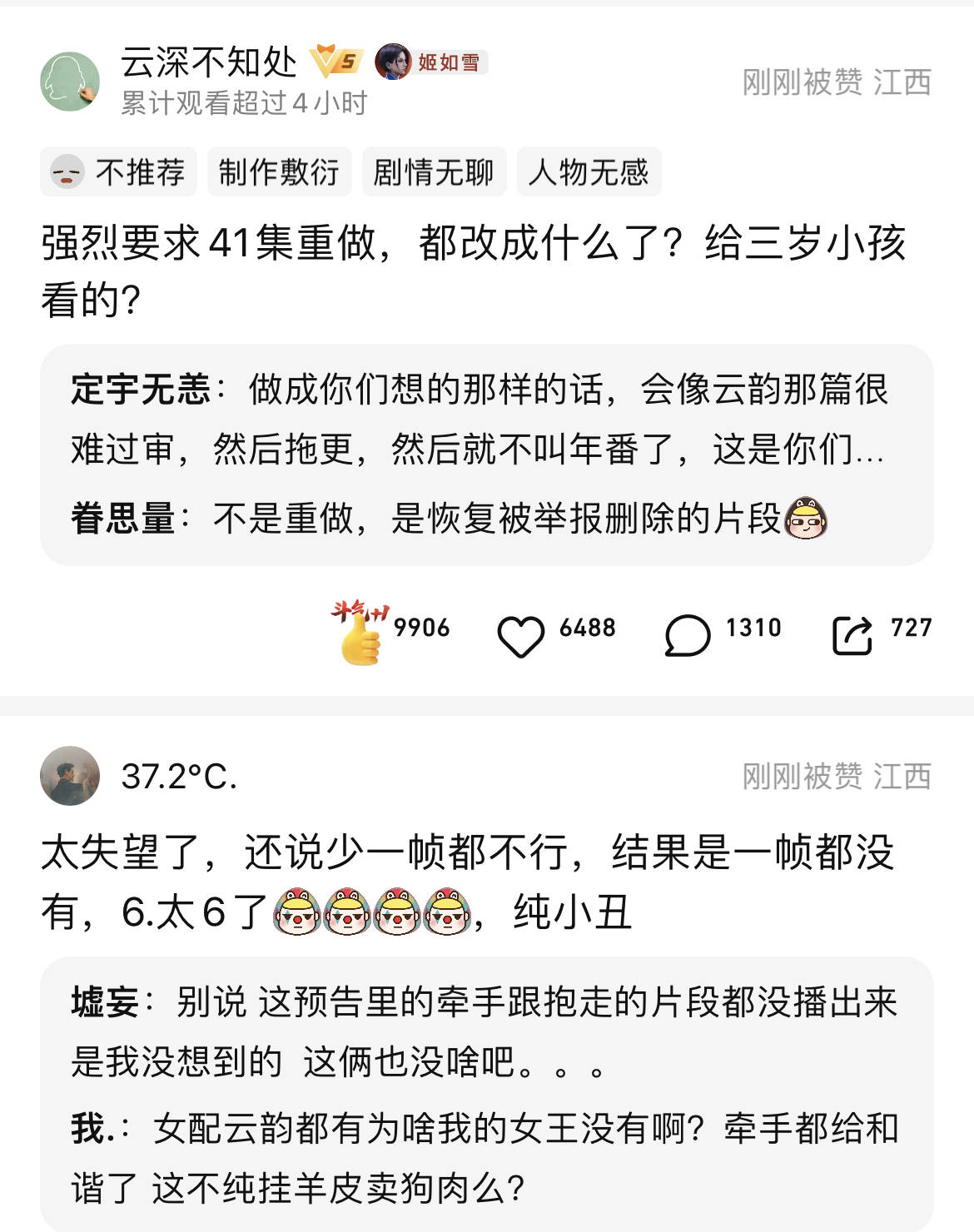
Task: Select the 制作敷衍 tag
Action: click(279, 172)
